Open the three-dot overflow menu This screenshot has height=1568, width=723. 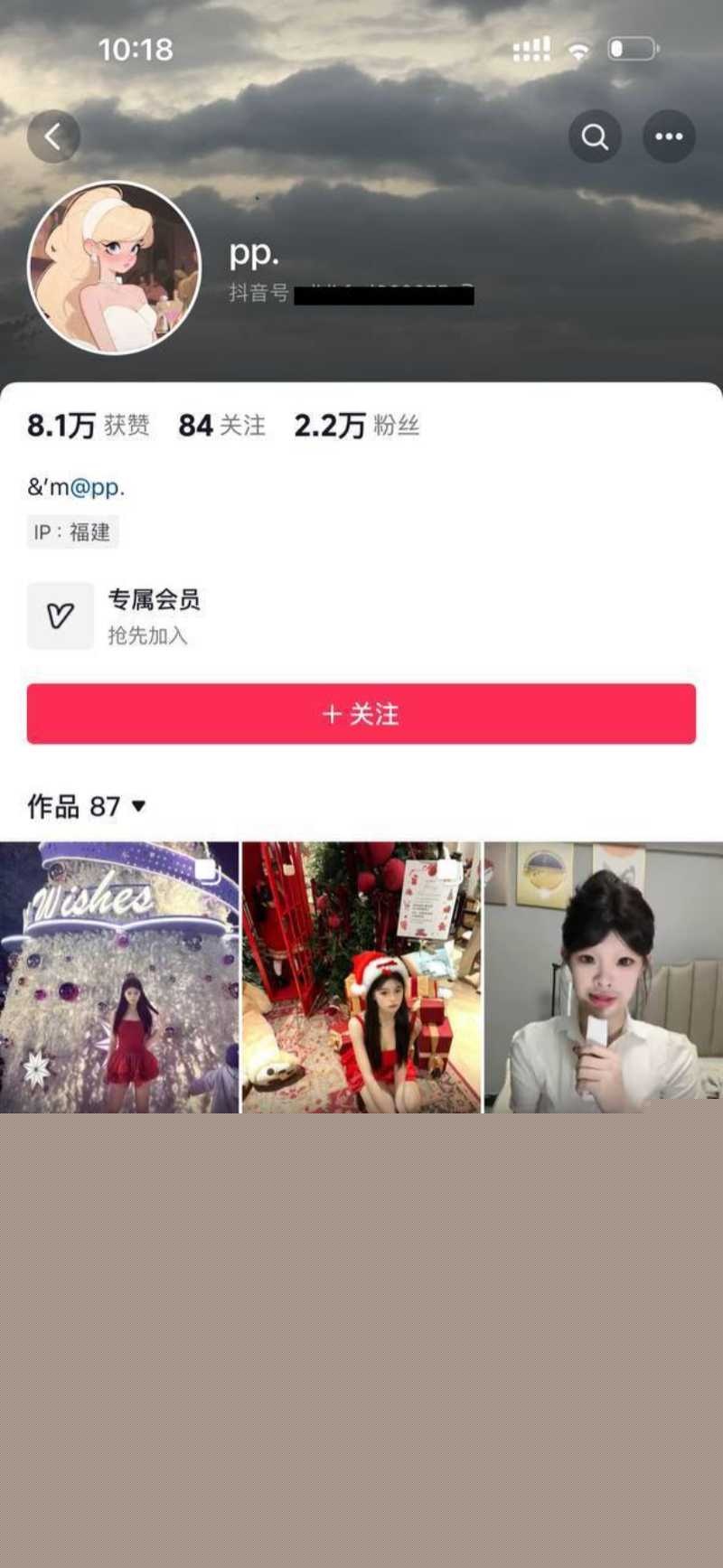[x=669, y=136]
